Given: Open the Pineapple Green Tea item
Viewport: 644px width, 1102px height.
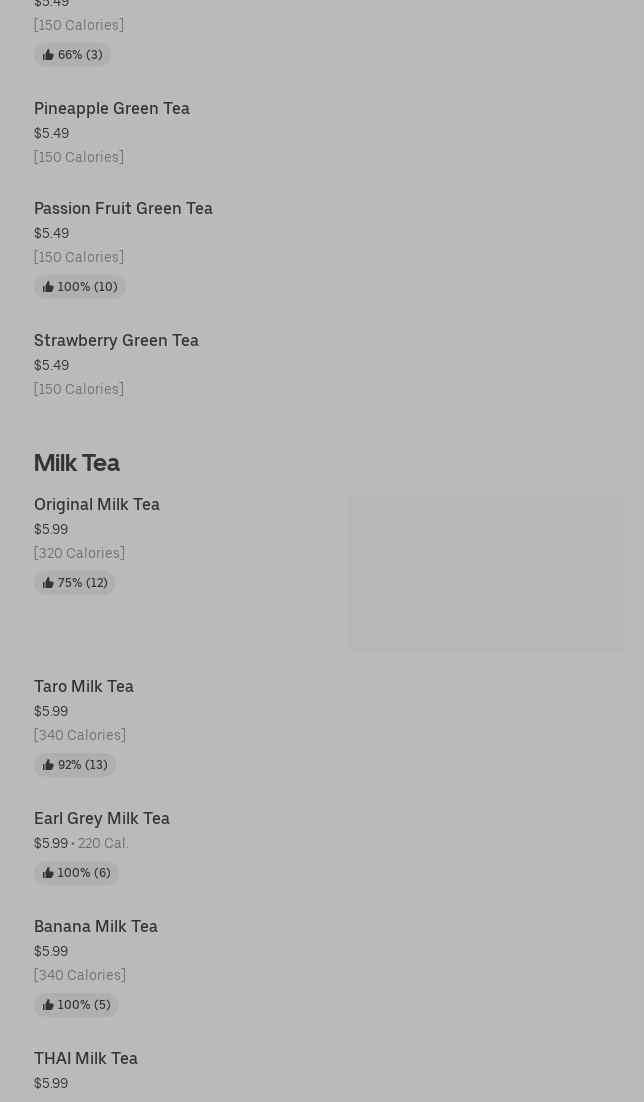Looking at the screenshot, I should [112, 108].
